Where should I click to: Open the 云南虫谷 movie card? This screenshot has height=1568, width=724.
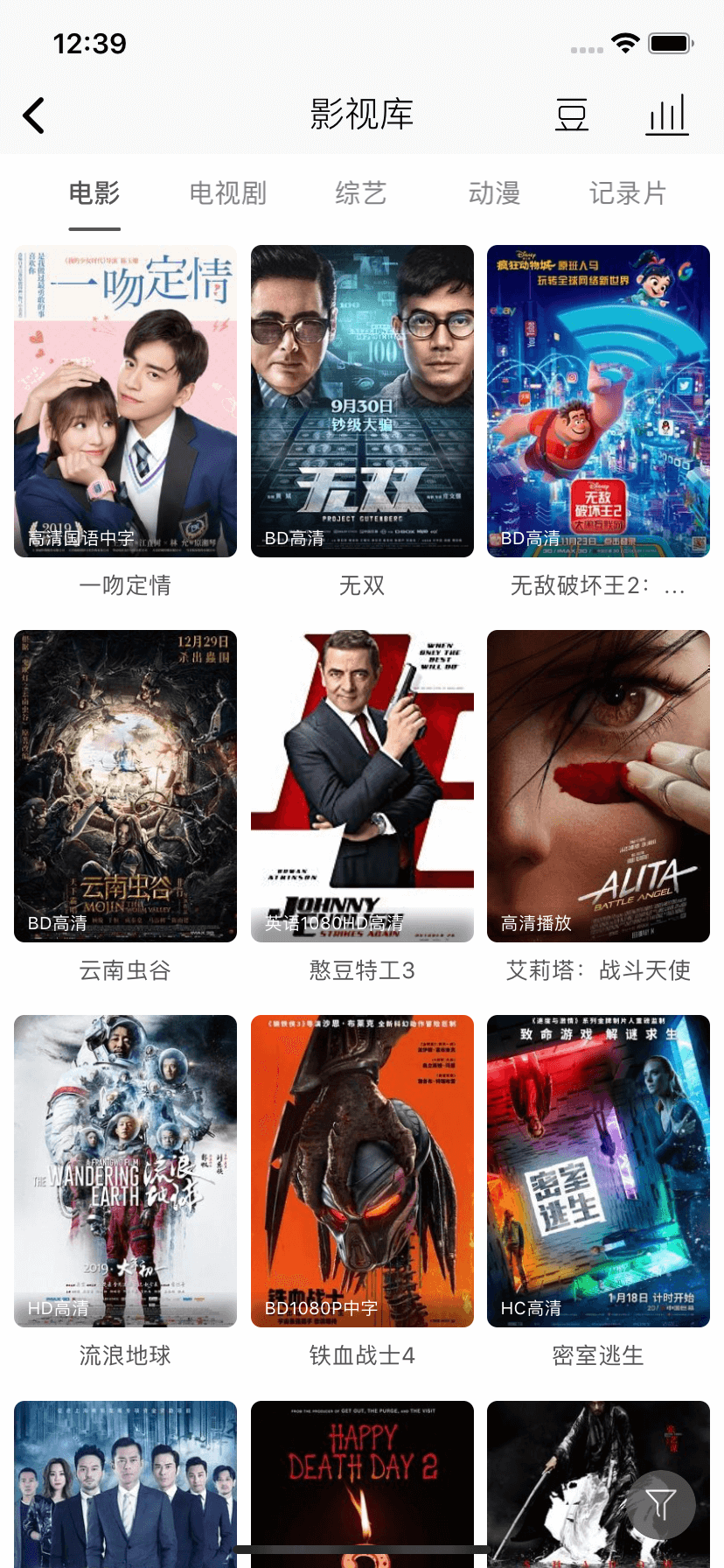click(125, 786)
